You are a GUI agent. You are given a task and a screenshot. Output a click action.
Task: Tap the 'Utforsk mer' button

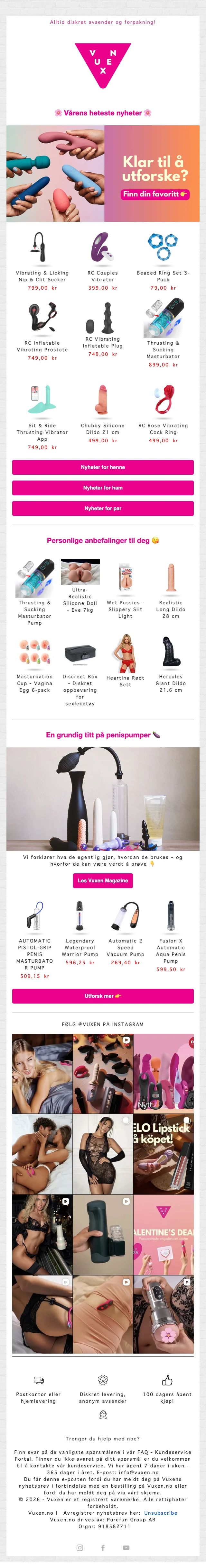103,996
